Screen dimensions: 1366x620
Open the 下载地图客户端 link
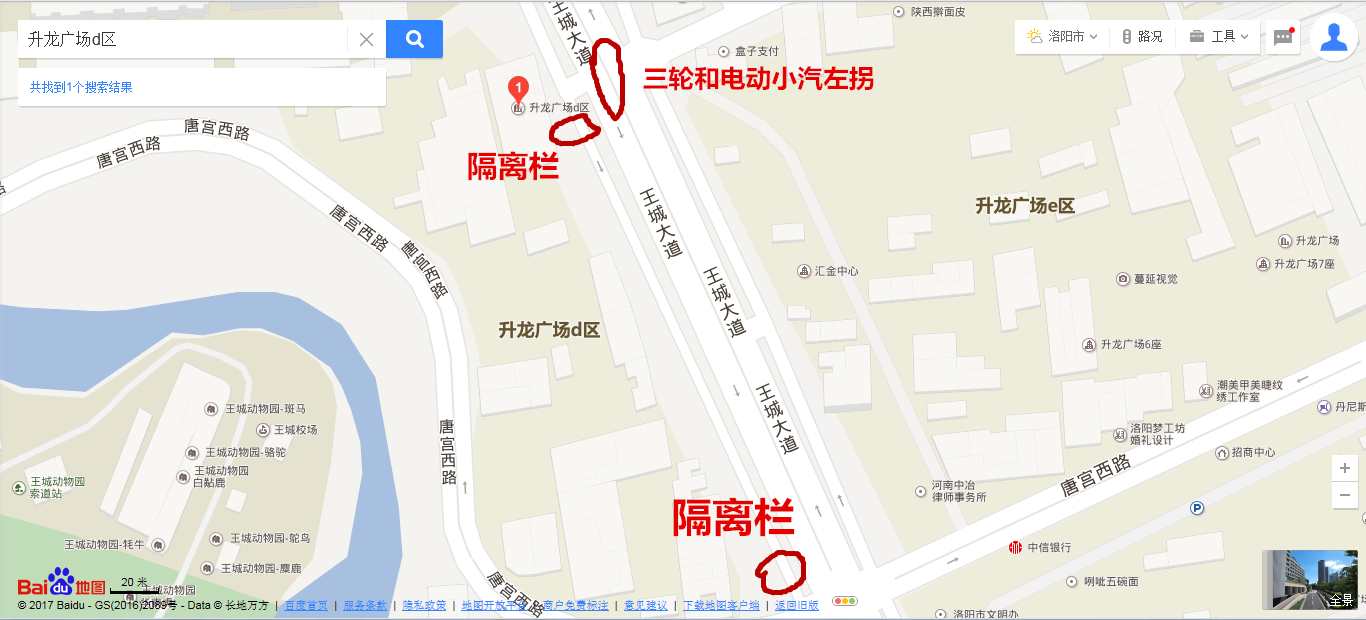coord(721,605)
